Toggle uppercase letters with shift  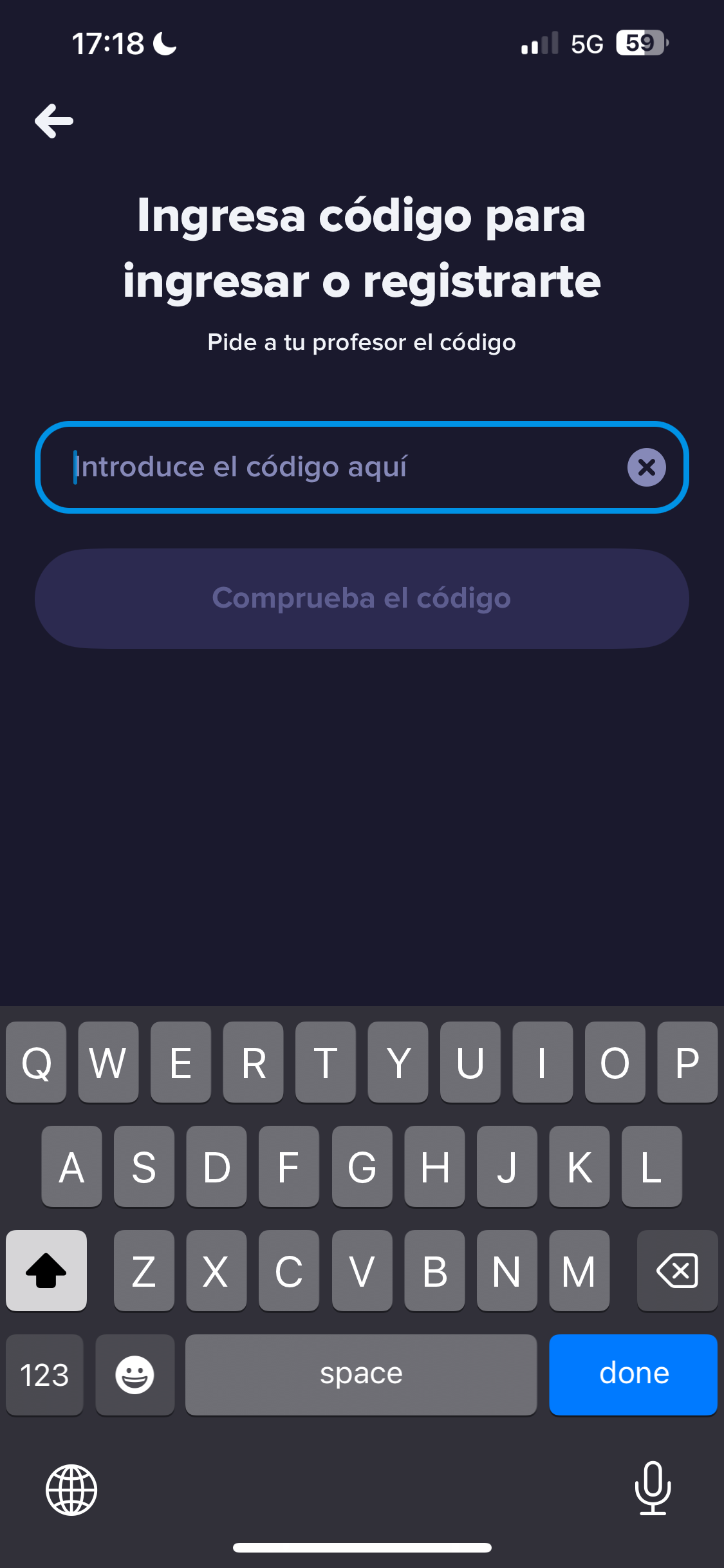(46, 1271)
